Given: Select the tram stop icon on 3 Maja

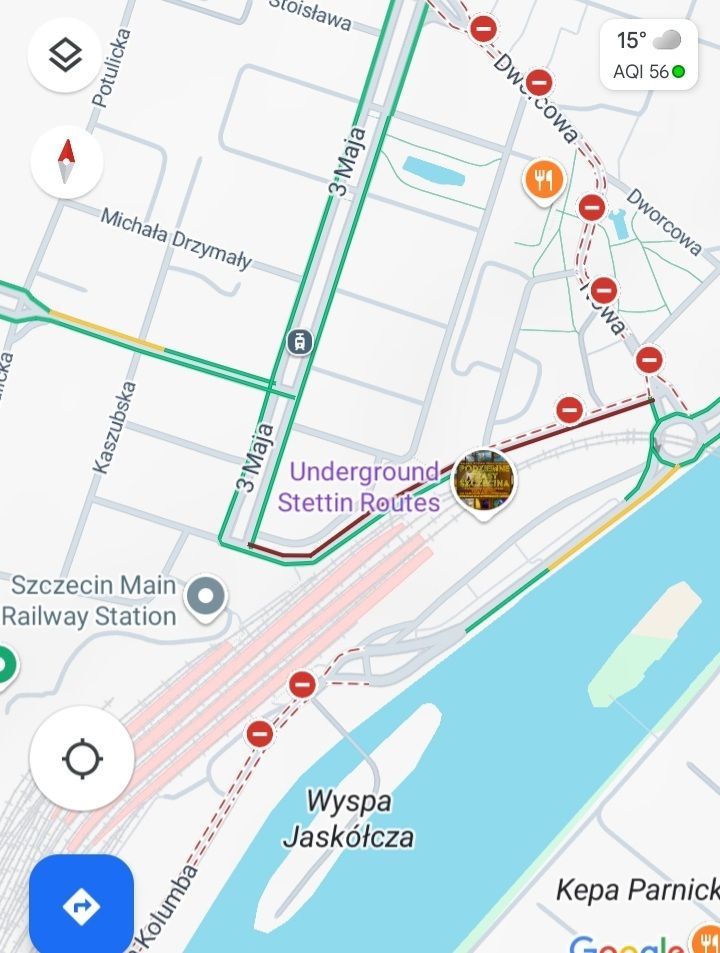Looking at the screenshot, I should click(299, 342).
